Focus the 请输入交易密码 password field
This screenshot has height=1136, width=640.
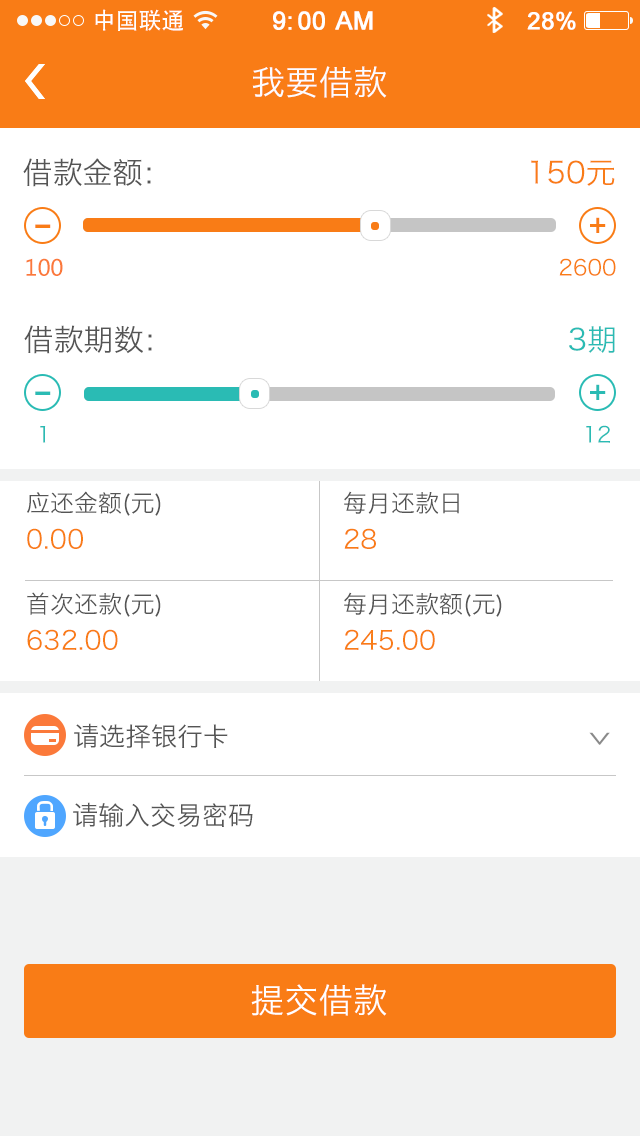coord(320,816)
